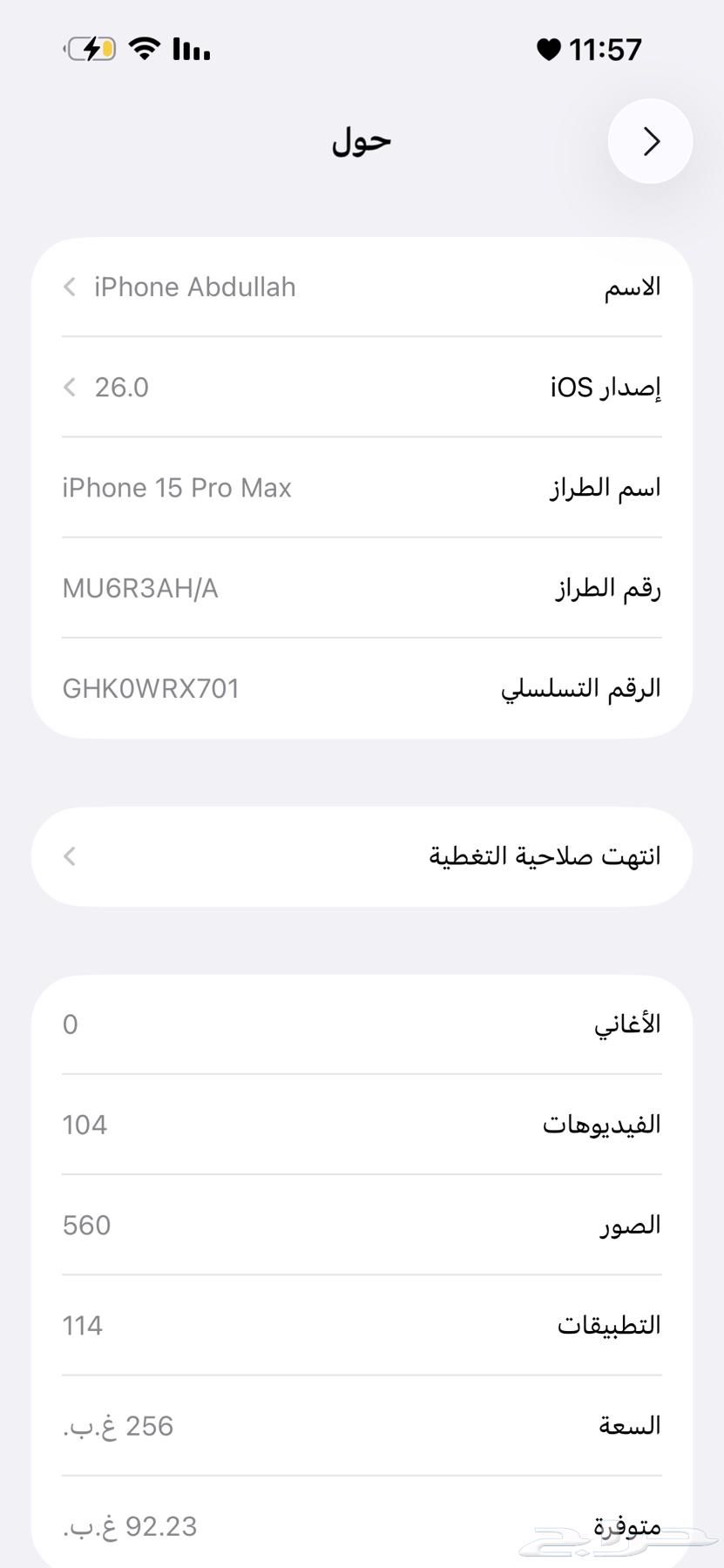
Task: Expand the الاسم name row chevron
Action: coord(69,287)
